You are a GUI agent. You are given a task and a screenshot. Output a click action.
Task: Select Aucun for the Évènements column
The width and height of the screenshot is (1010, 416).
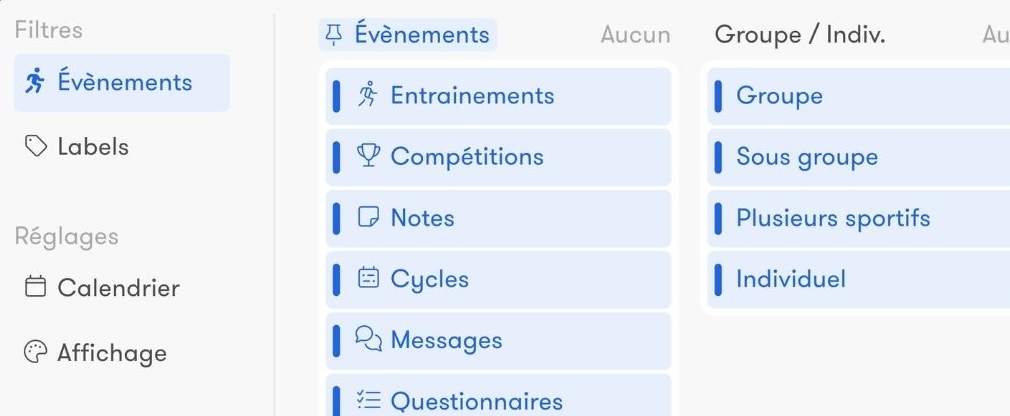(x=635, y=35)
